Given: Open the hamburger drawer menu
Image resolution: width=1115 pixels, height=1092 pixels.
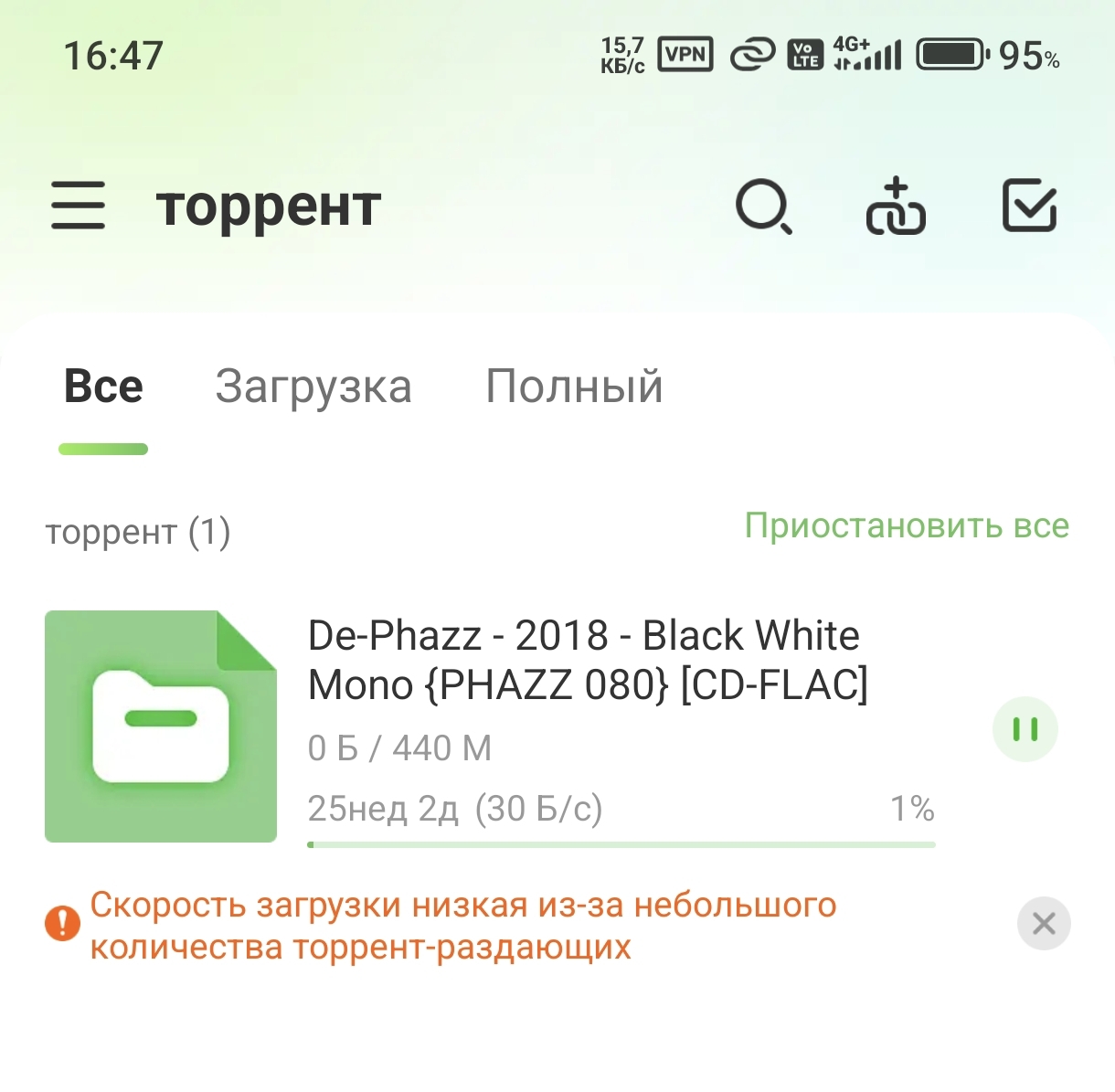Looking at the screenshot, I should point(78,205).
